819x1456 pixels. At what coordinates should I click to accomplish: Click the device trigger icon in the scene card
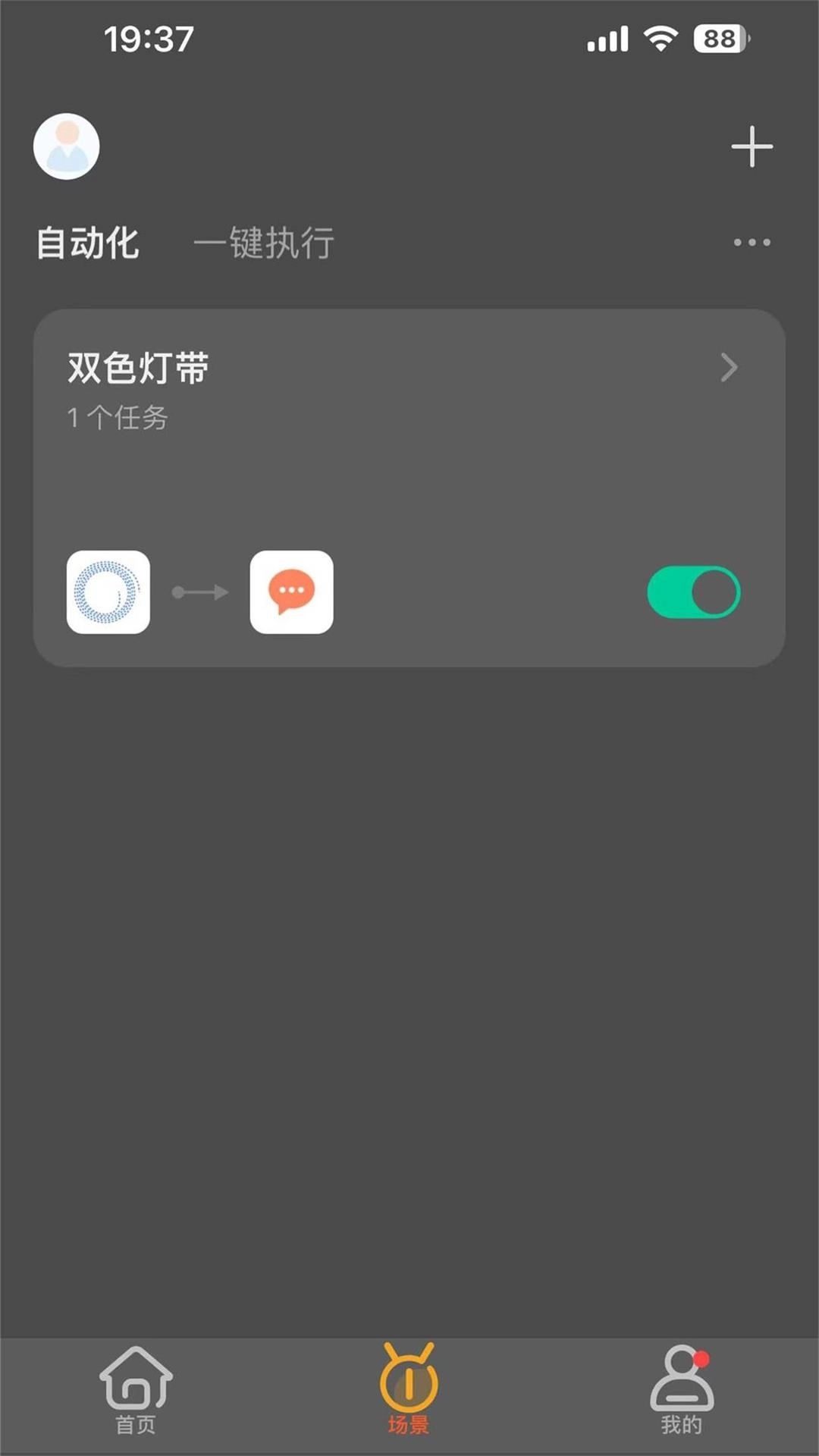click(x=110, y=592)
